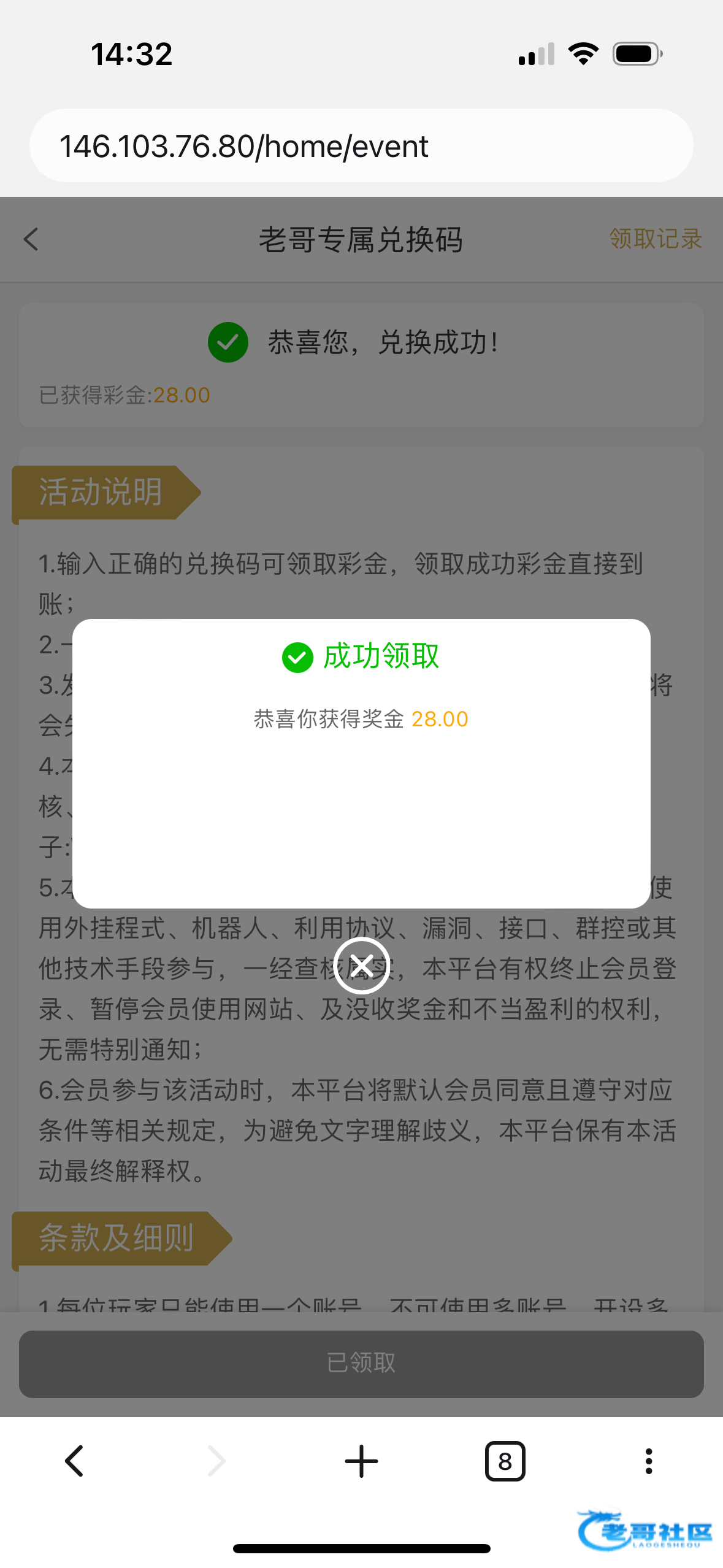The image size is (723, 1568).
Task: Go back from the 老哥专属兑换码 page
Action: [31, 239]
